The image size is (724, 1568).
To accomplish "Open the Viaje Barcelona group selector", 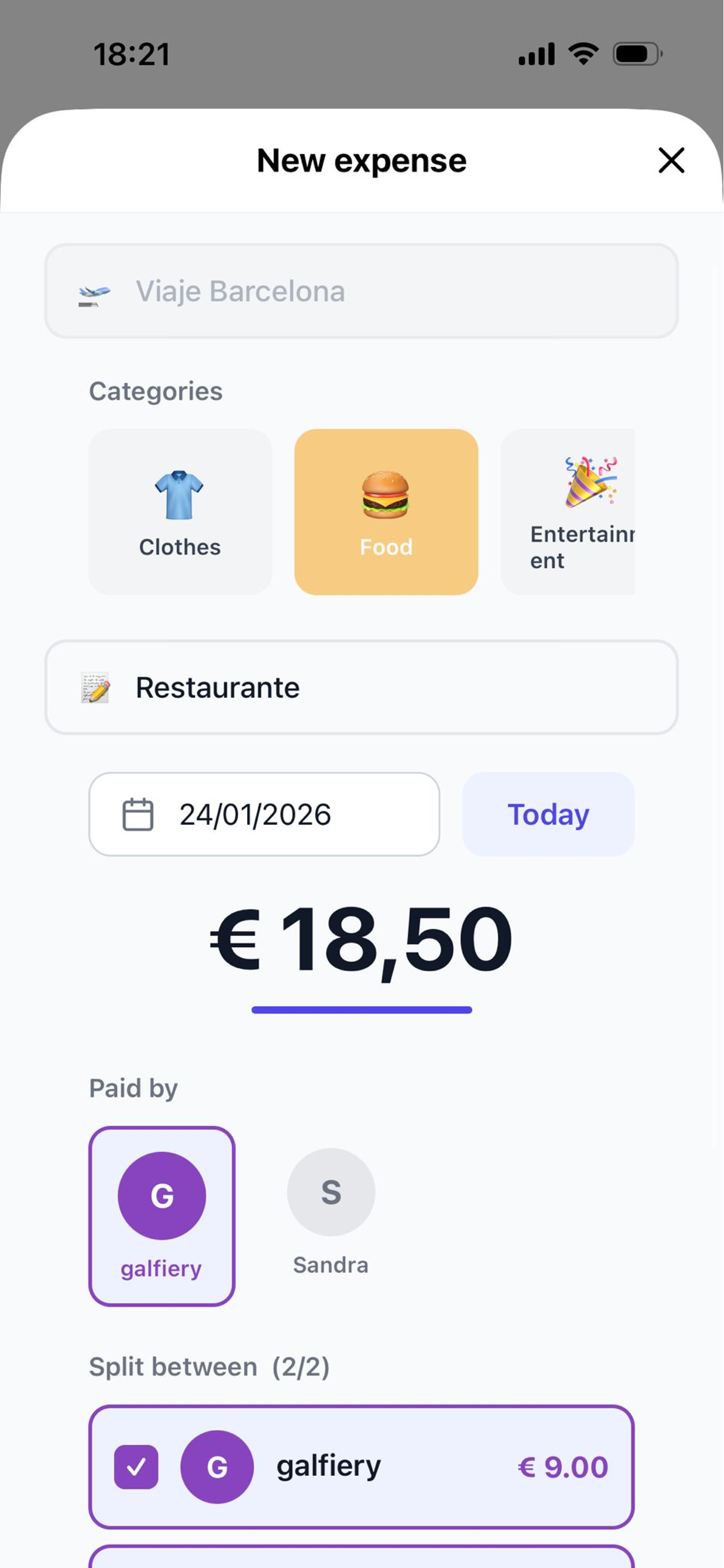I will point(361,291).
